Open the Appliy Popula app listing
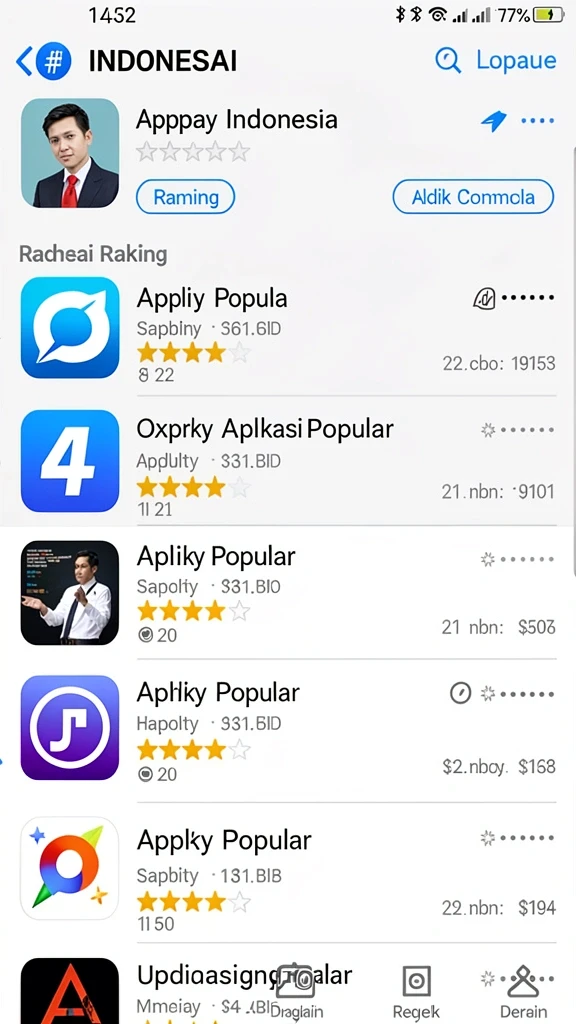Screen dimensions: 576x1024 click(288, 328)
